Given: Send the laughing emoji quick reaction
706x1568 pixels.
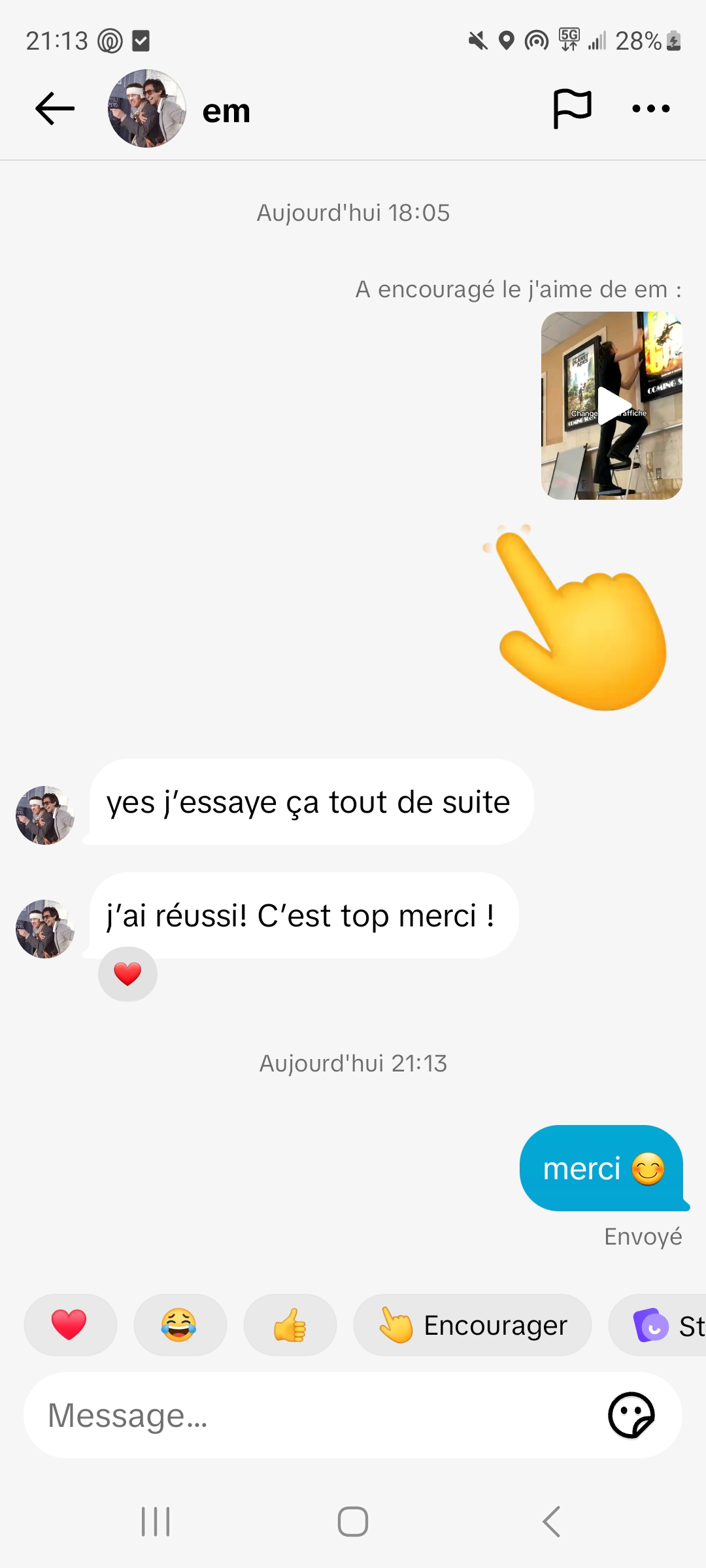Looking at the screenshot, I should pos(180,1325).
